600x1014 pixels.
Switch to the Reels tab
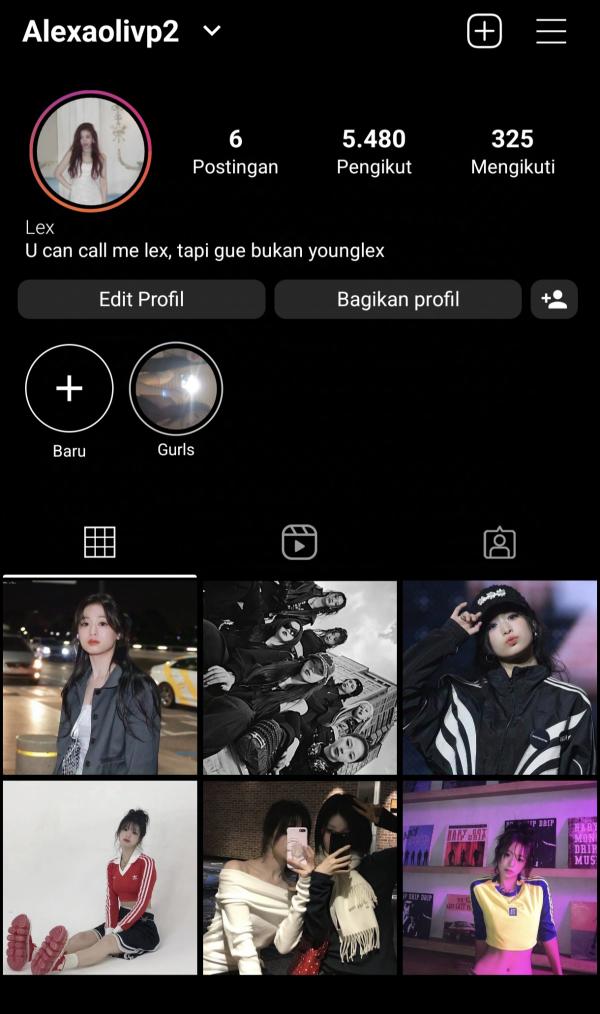tap(299, 542)
